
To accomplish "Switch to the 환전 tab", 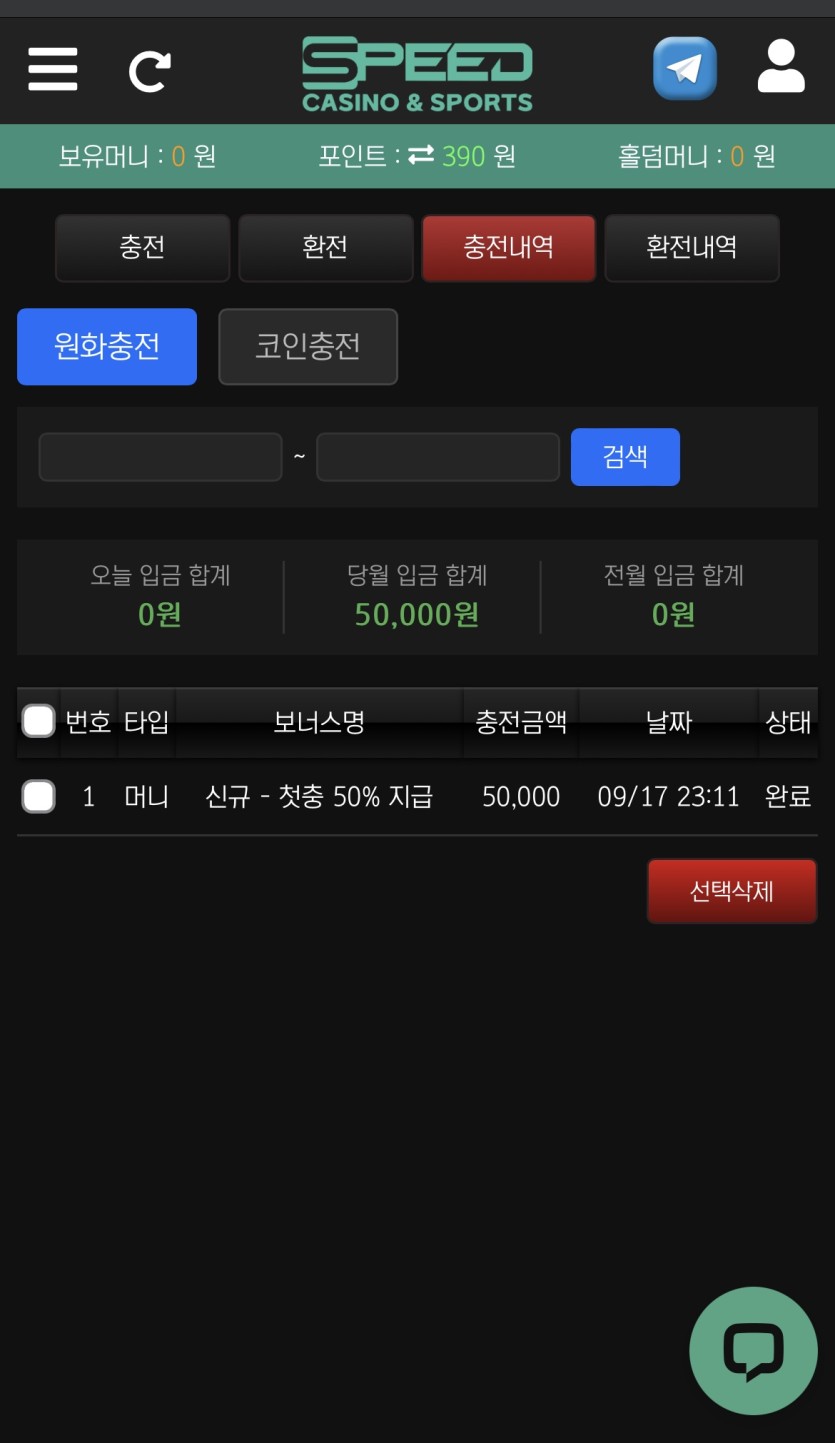I will pyautogui.click(x=325, y=248).
